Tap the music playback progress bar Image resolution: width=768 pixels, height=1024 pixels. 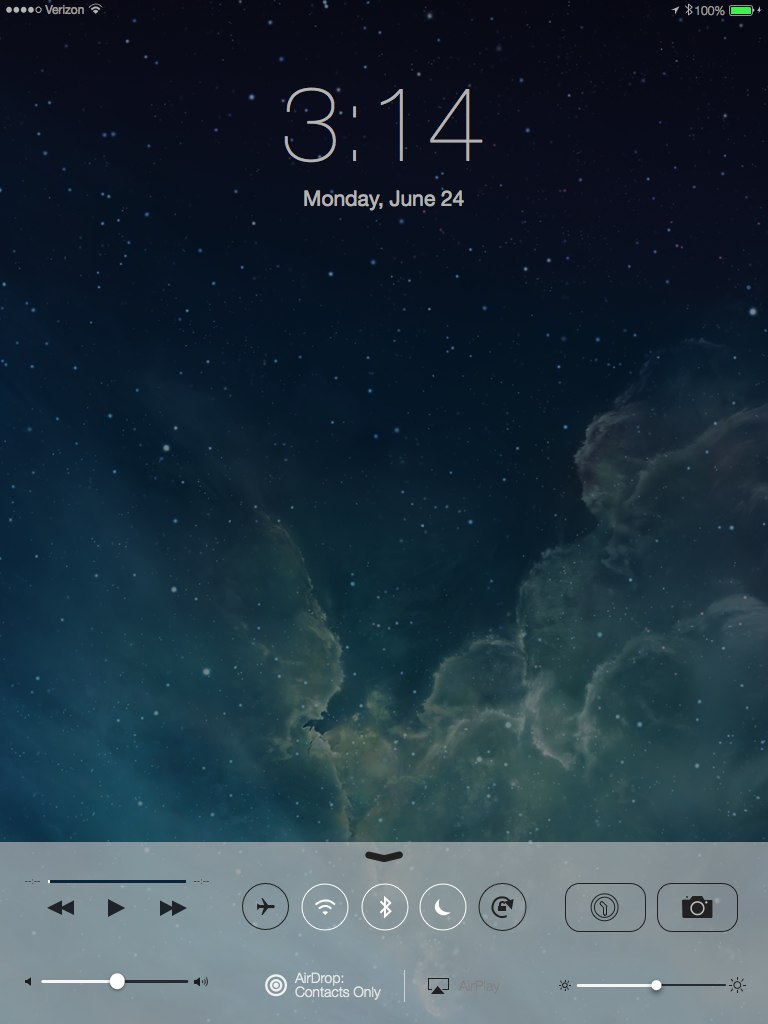(117, 881)
